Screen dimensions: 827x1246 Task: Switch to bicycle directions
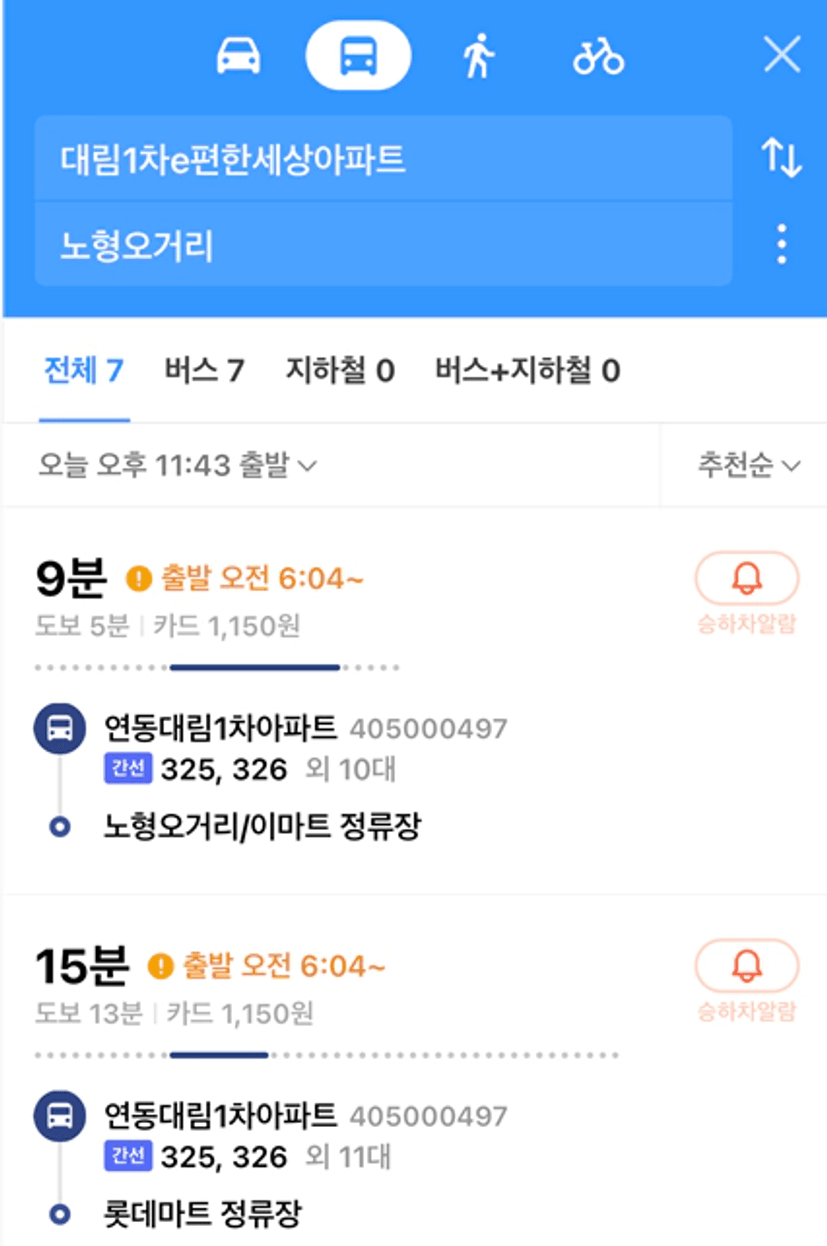click(598, 55)
